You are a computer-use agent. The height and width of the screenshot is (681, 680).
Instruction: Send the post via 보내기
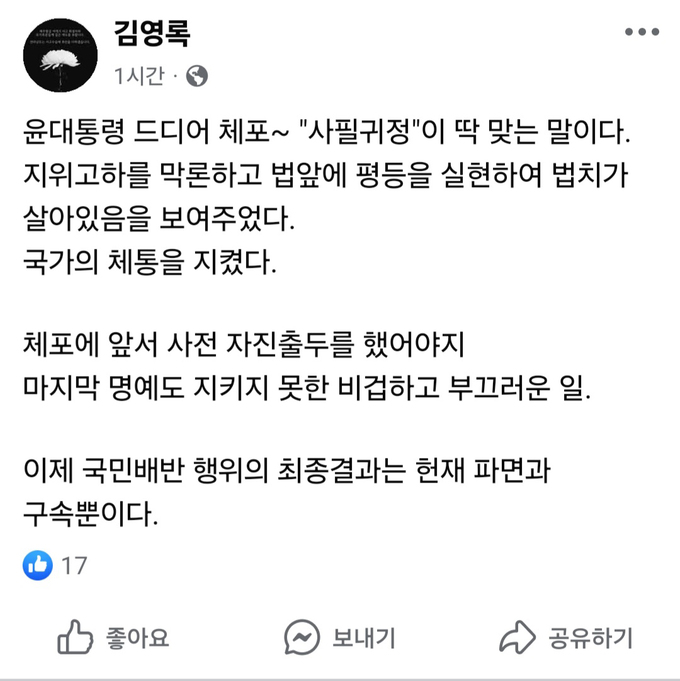point(340,637)
